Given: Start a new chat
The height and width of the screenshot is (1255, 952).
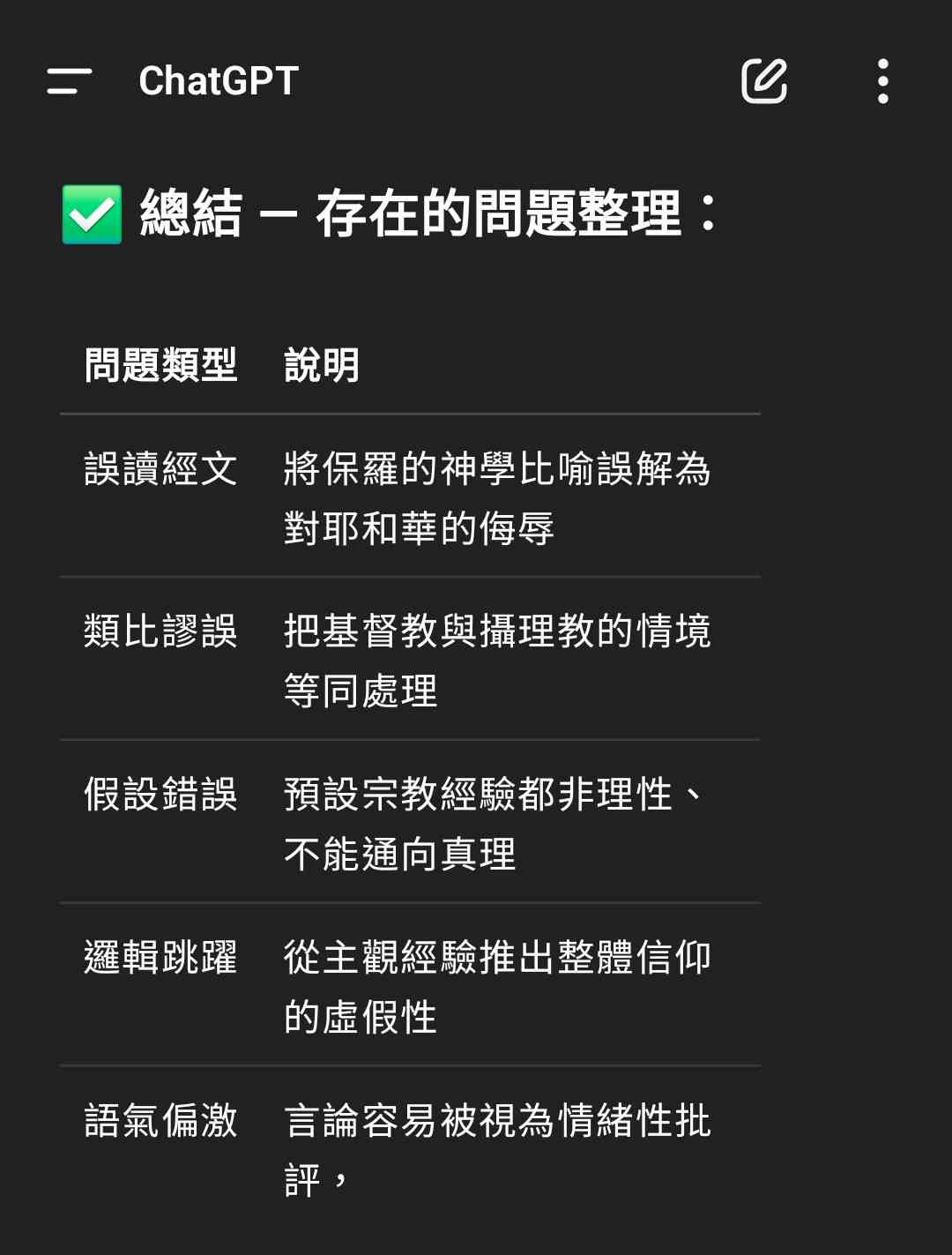Looking at the screenshot, I should [x=763, y=81].
